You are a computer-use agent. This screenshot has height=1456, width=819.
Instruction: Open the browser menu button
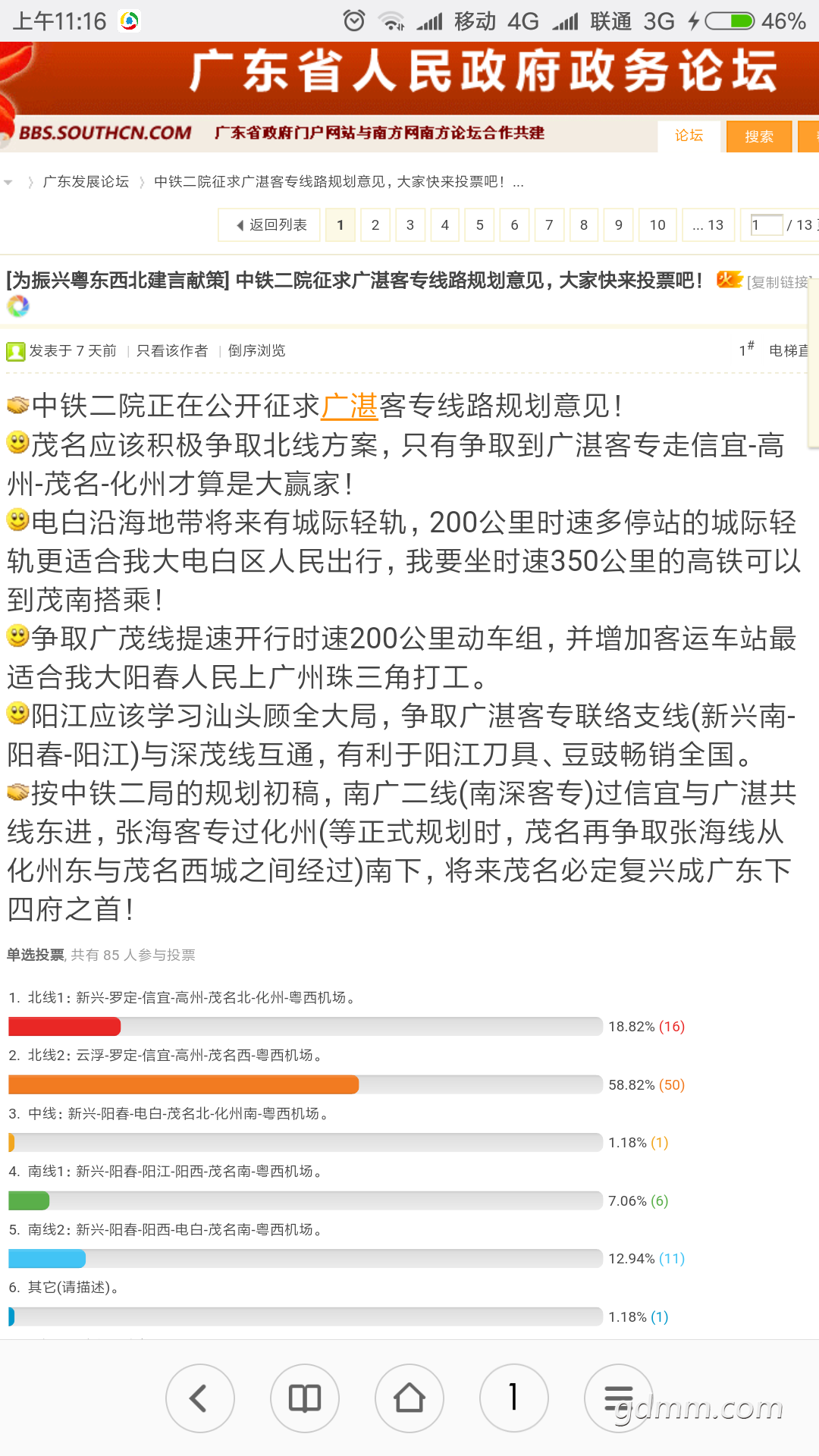[x=619, y=1398]
